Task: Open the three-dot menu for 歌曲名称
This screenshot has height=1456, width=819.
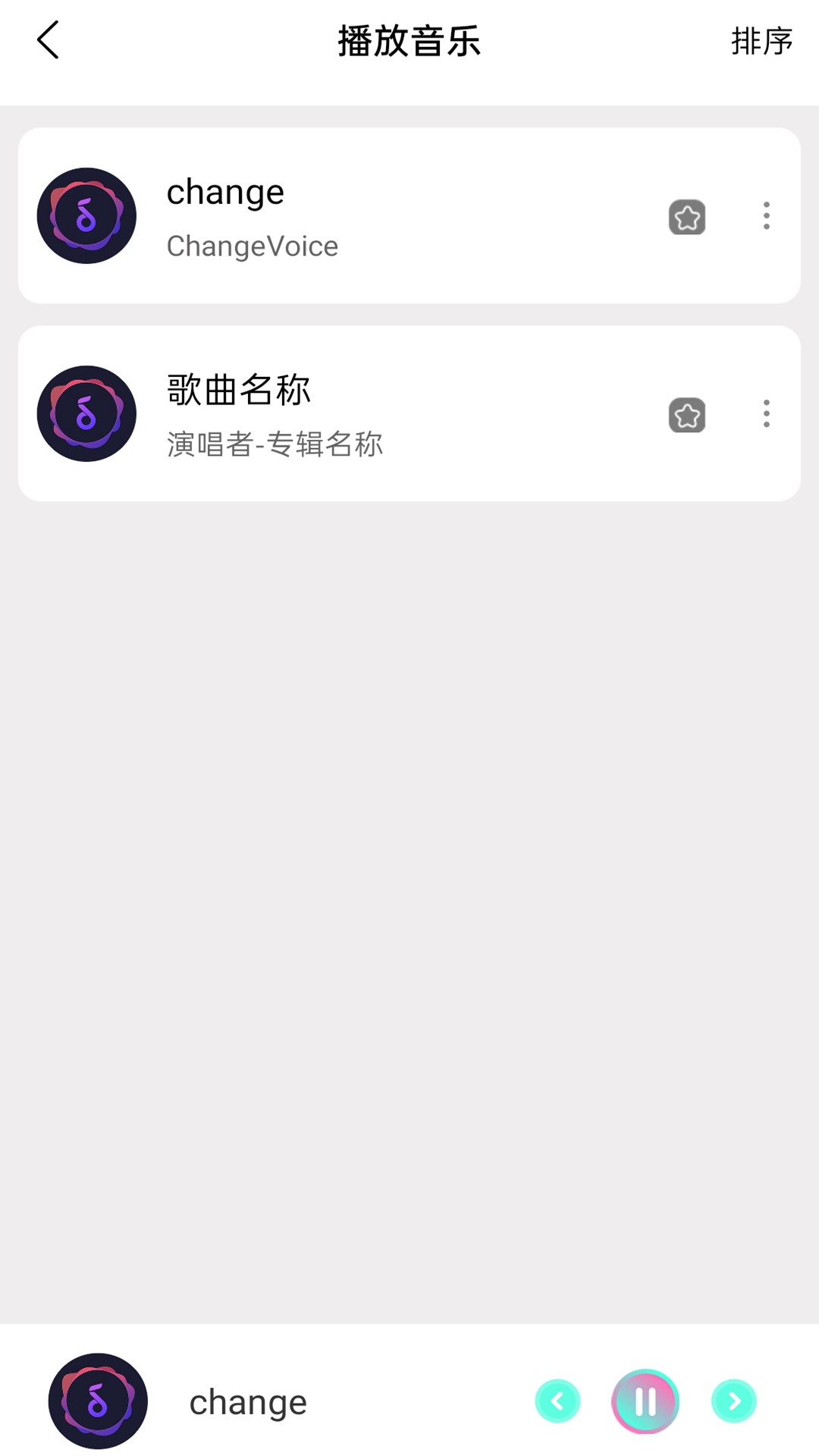Action: (767, 415)
